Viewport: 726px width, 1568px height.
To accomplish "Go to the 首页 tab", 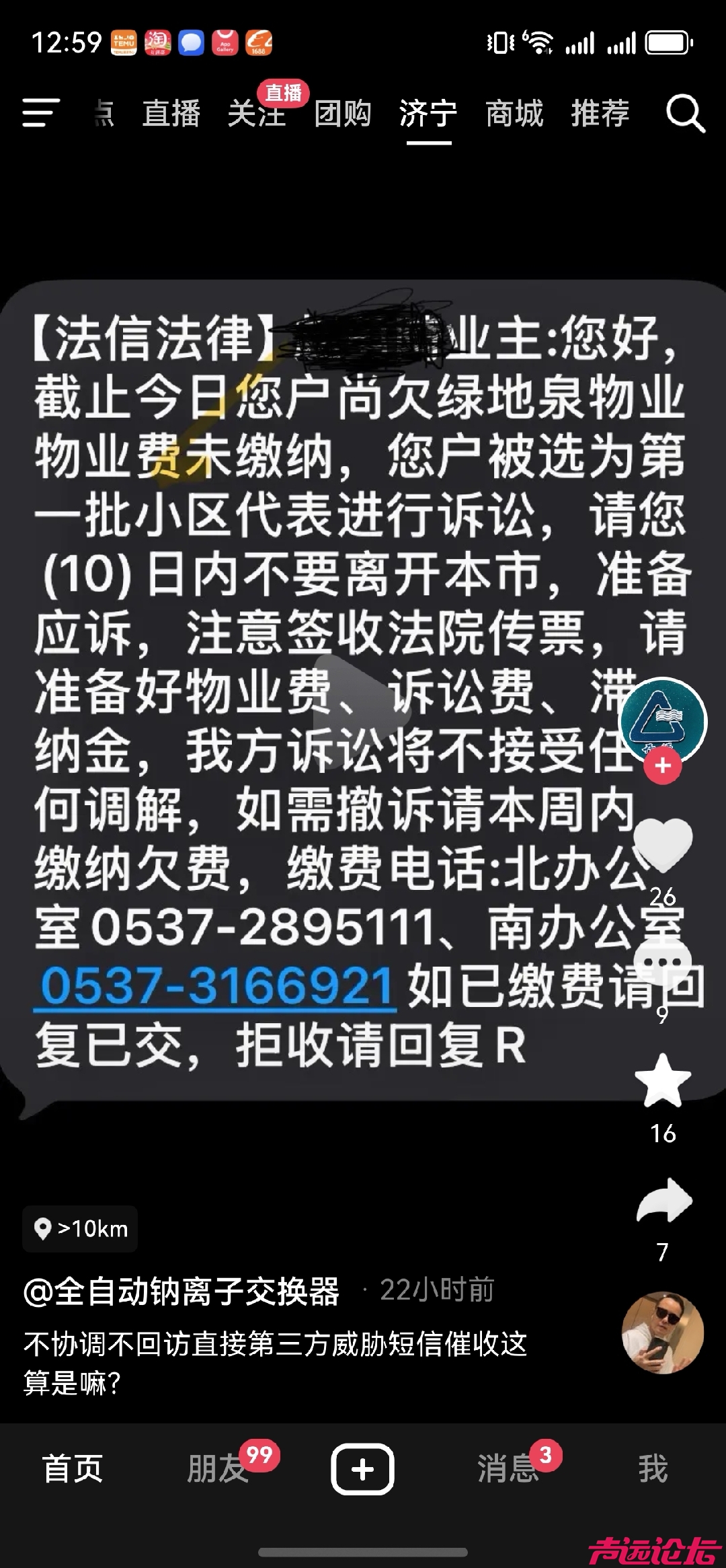I will click(x=73, y=1468).
